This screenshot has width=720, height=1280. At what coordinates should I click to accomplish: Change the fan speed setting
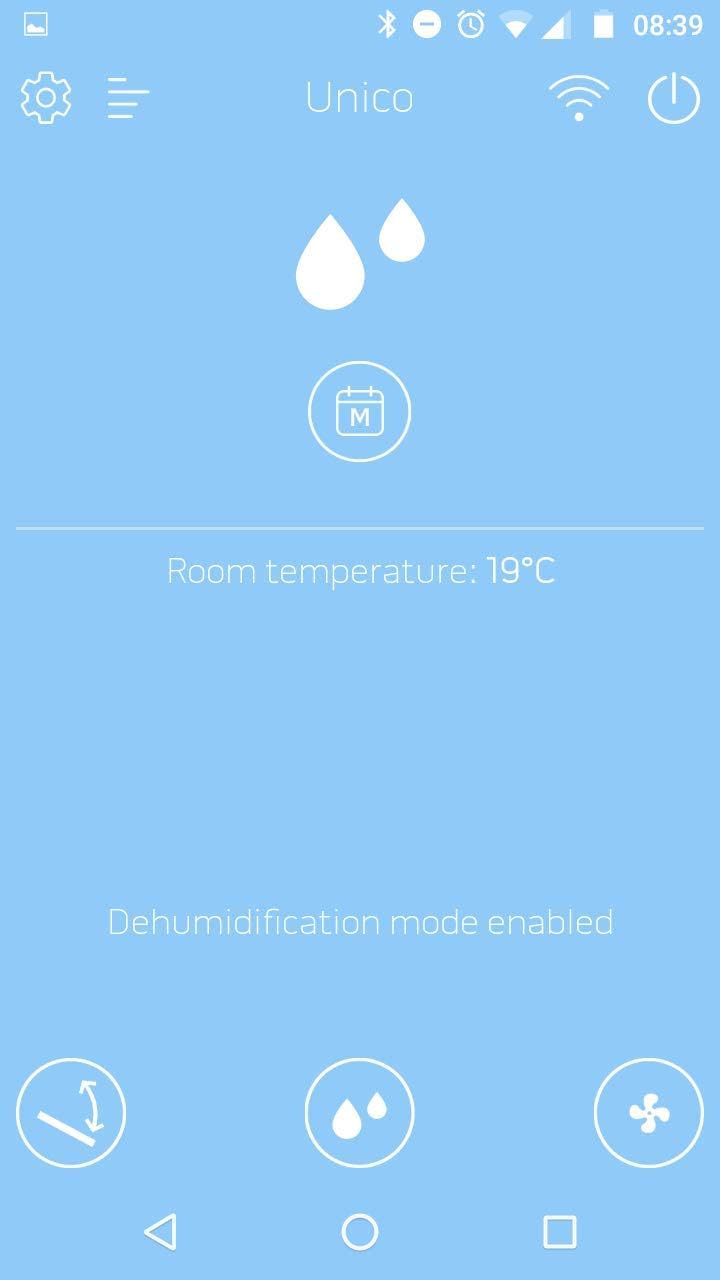pyautogui.click(x=649, y=1113)
